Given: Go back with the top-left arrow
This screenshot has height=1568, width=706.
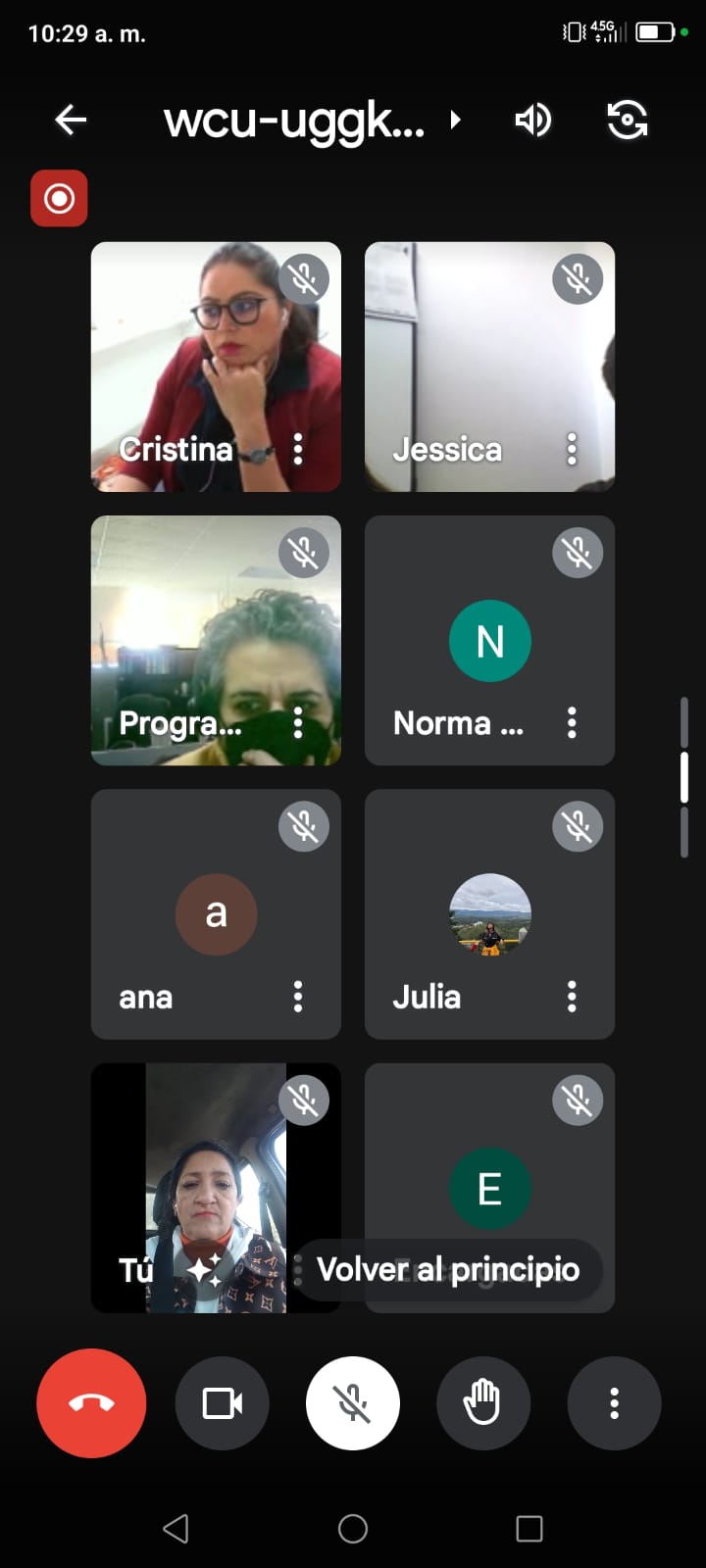Looking at the screenshot, I should [71, 121].
